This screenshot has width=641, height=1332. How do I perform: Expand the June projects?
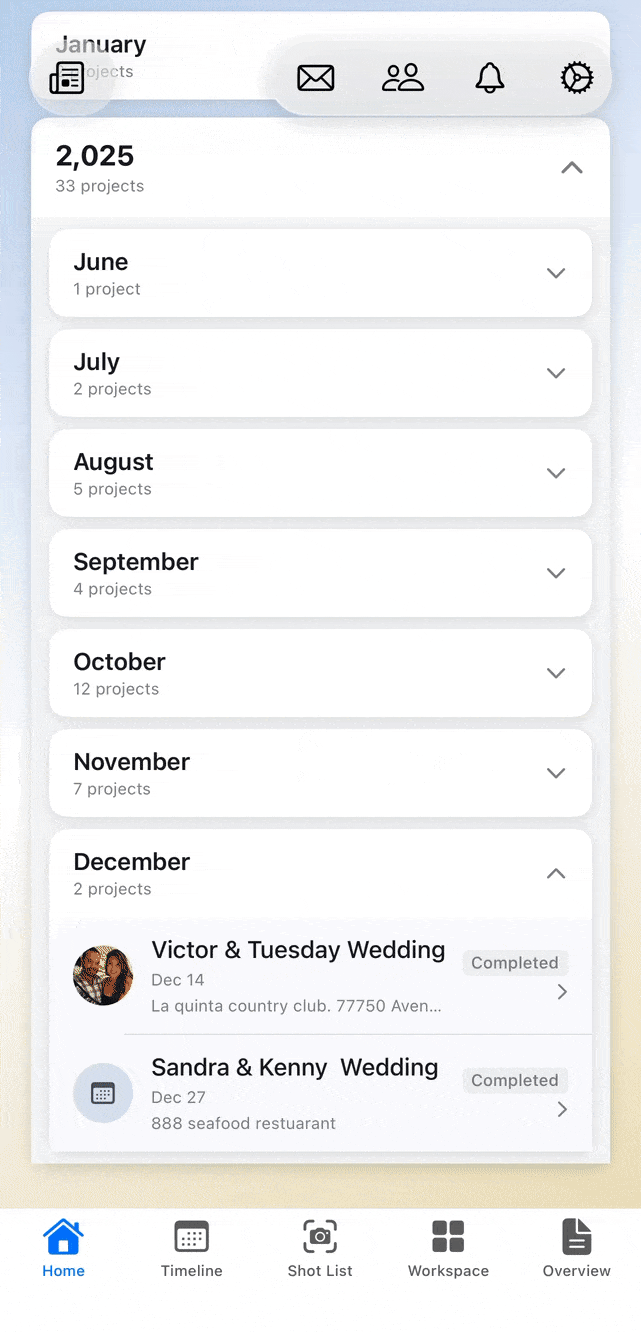coord(556,273)
